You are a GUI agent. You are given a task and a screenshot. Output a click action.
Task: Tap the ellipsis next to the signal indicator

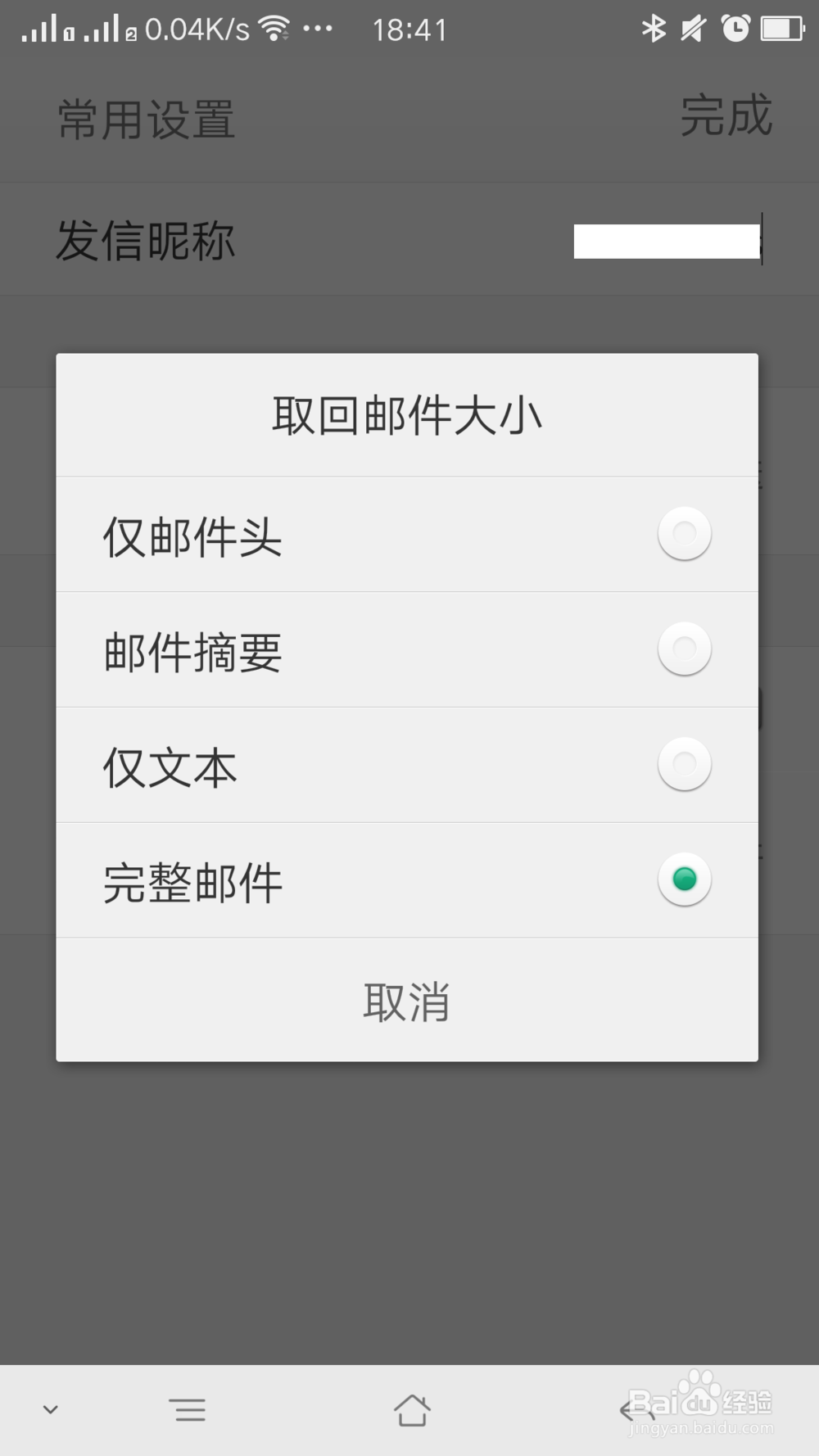click(x=315, y=27)
